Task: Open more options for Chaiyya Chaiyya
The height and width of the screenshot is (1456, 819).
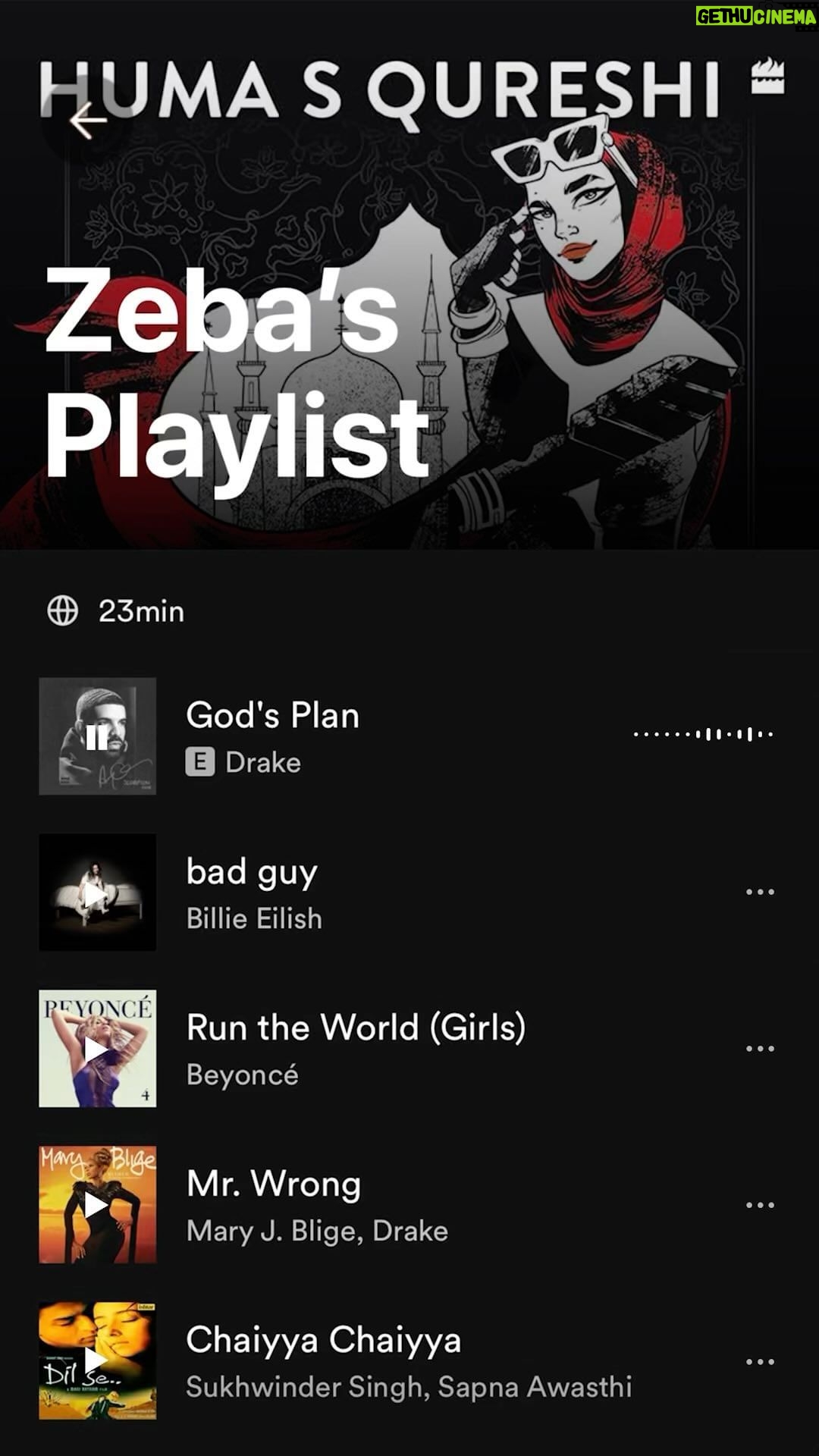Action: point(760,1362)
